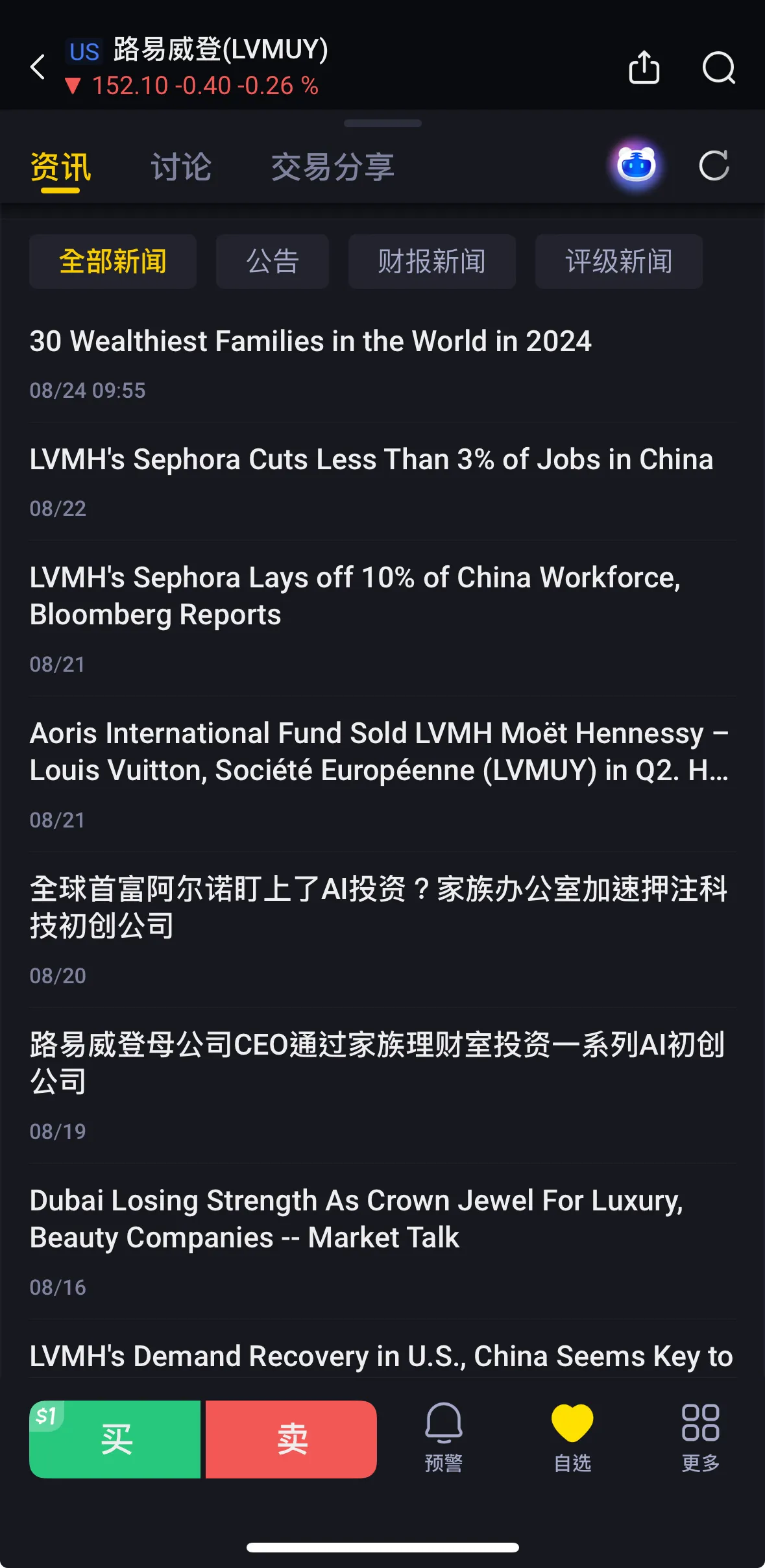Image resolution: width=765 pixels, height=1568 pixels.
Task: Share this LVMUY stock page
Action: [x=644, y=67]
